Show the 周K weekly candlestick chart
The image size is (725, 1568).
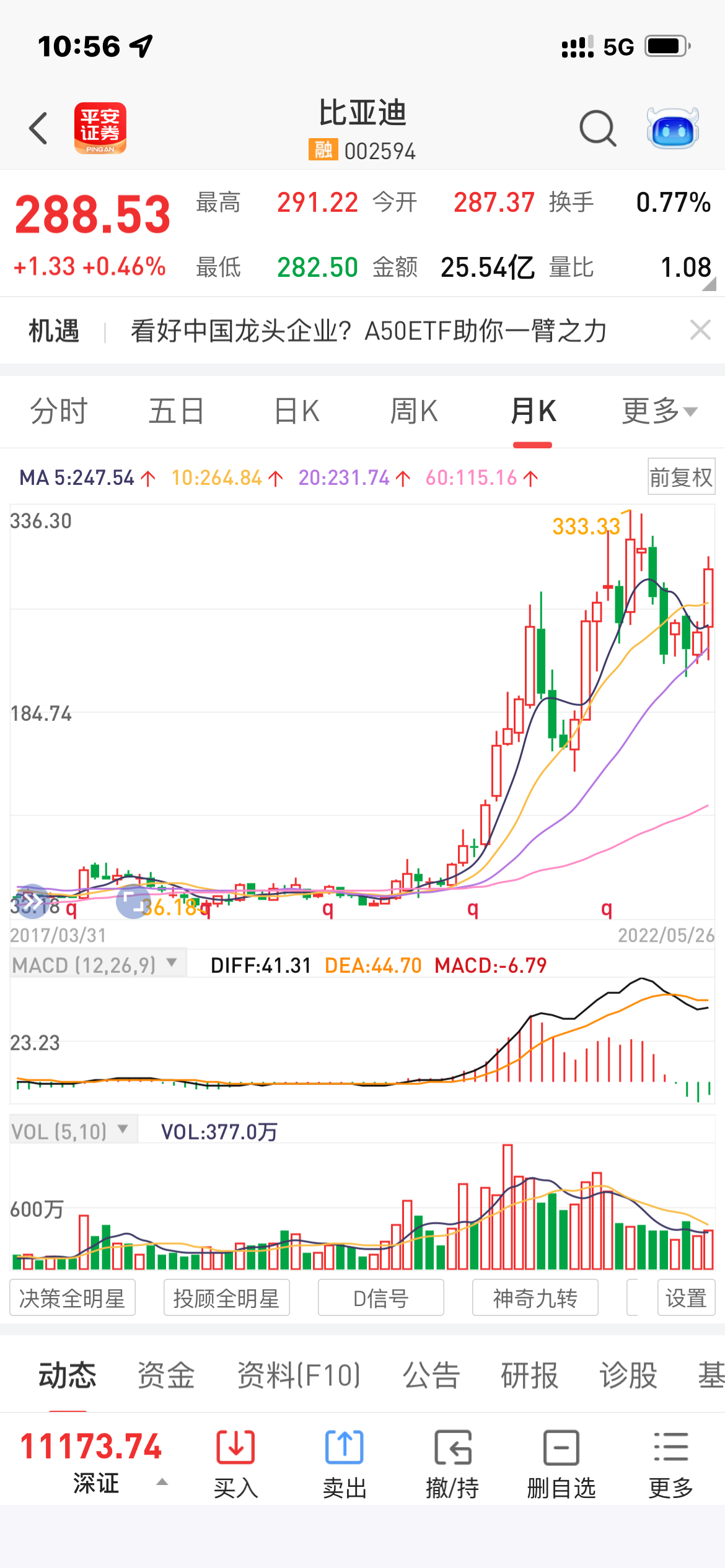click(x=414, y=411)
